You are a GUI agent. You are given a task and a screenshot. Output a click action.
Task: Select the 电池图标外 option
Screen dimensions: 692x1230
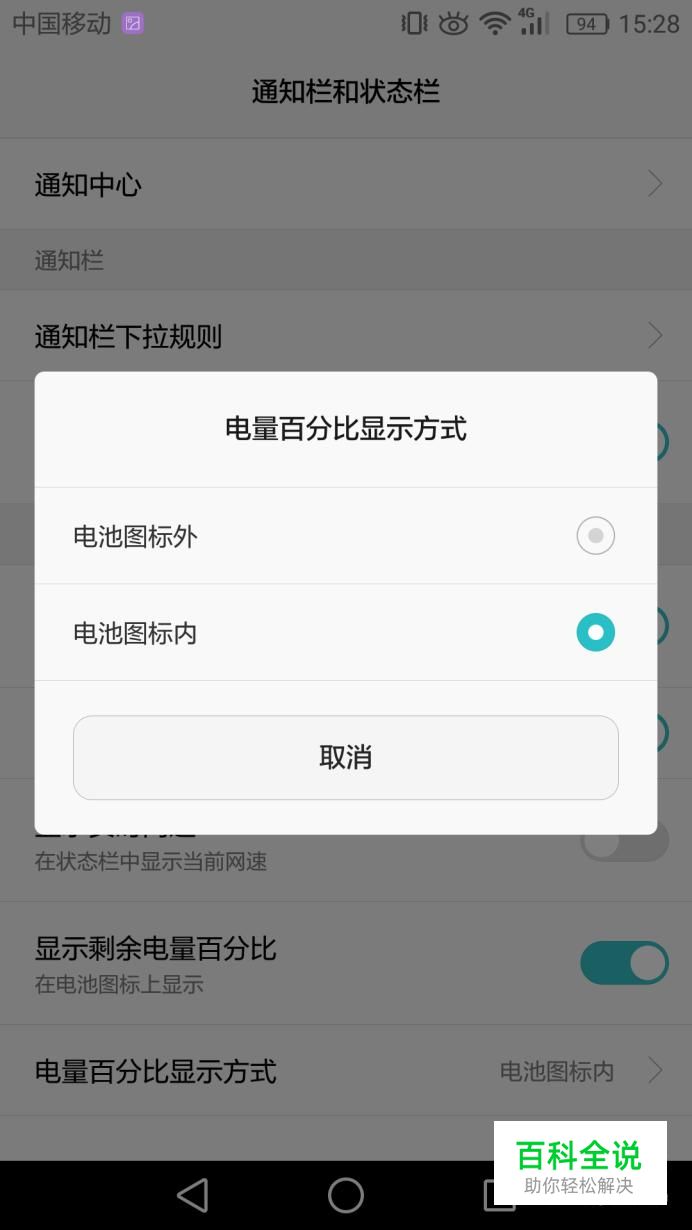pyautogui.click(x=345, y=536)
